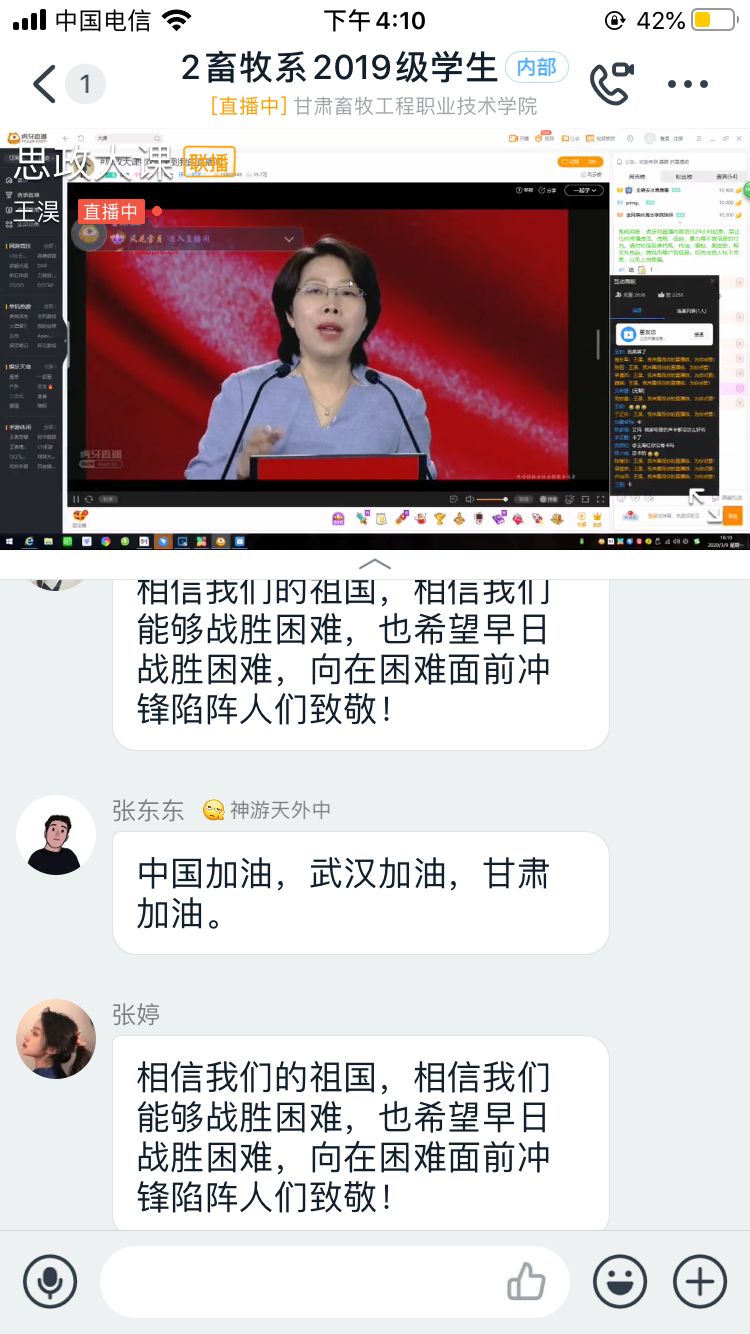Open 张婷's profile avatar

tap(56, 1039)
